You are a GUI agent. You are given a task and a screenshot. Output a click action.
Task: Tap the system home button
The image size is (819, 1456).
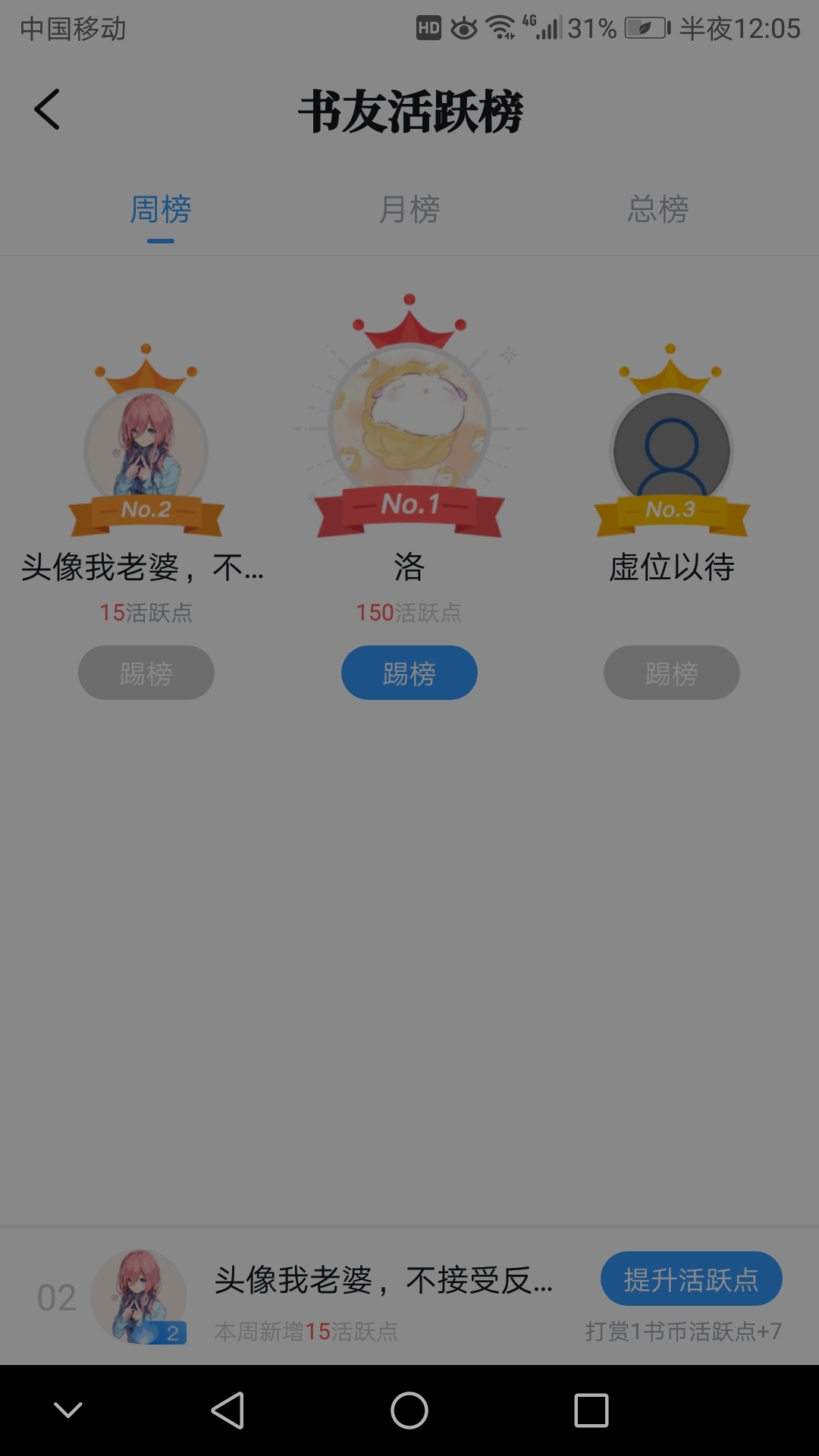click(x=409, y=1410)
